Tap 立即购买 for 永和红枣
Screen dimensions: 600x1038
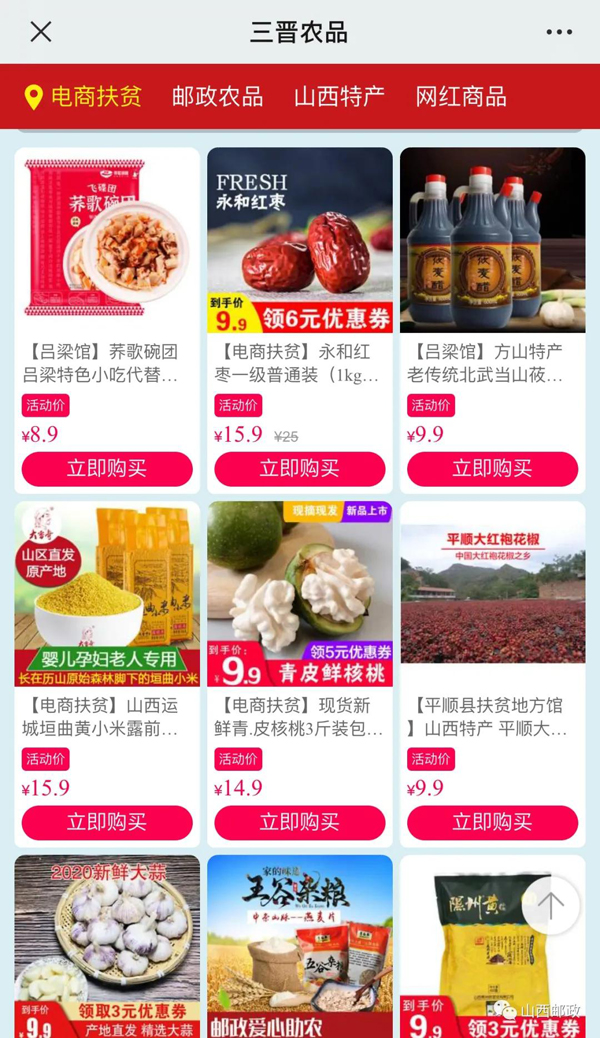300,469
